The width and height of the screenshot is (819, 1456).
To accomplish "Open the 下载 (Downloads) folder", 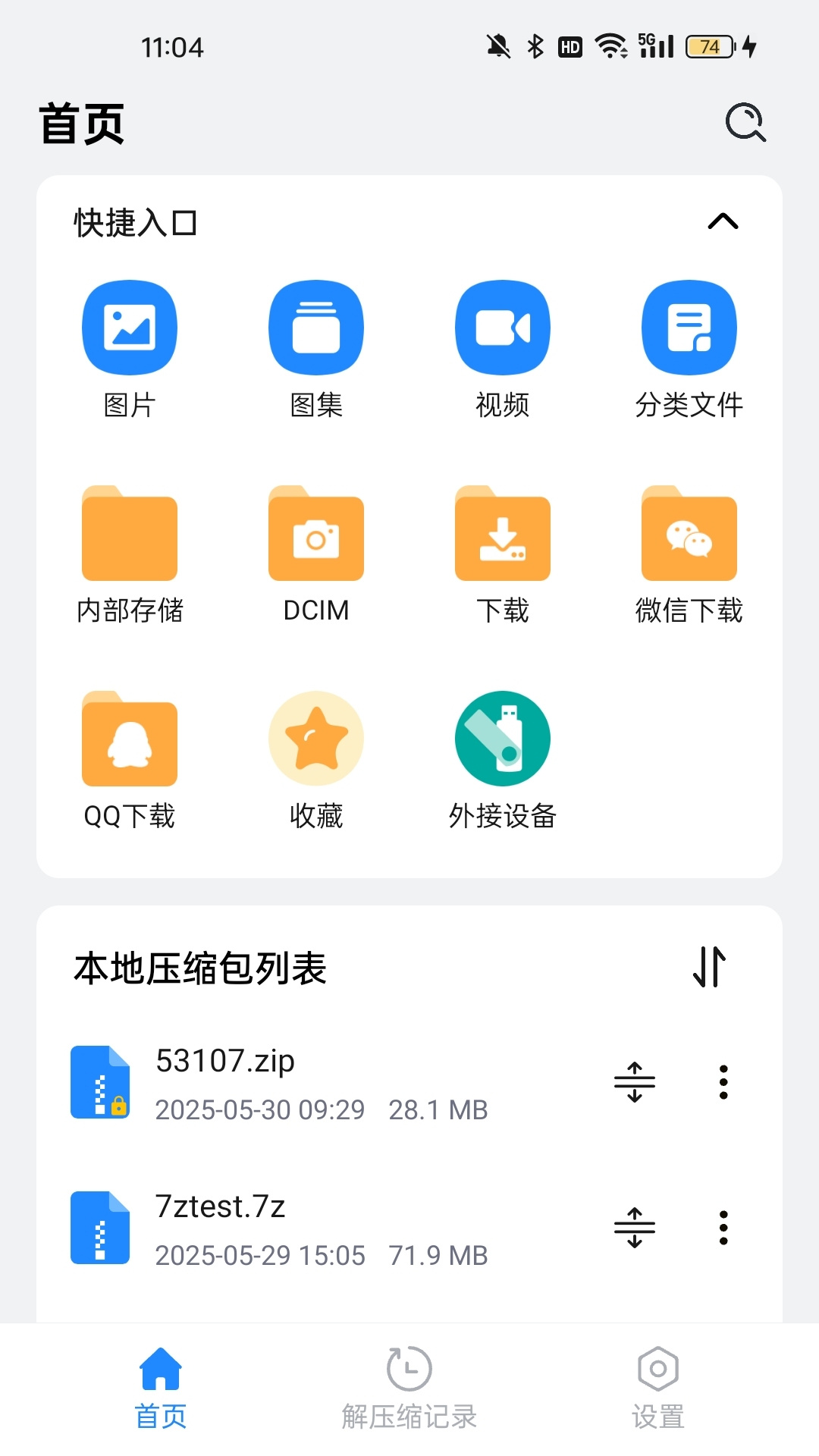I will [503, 535].
